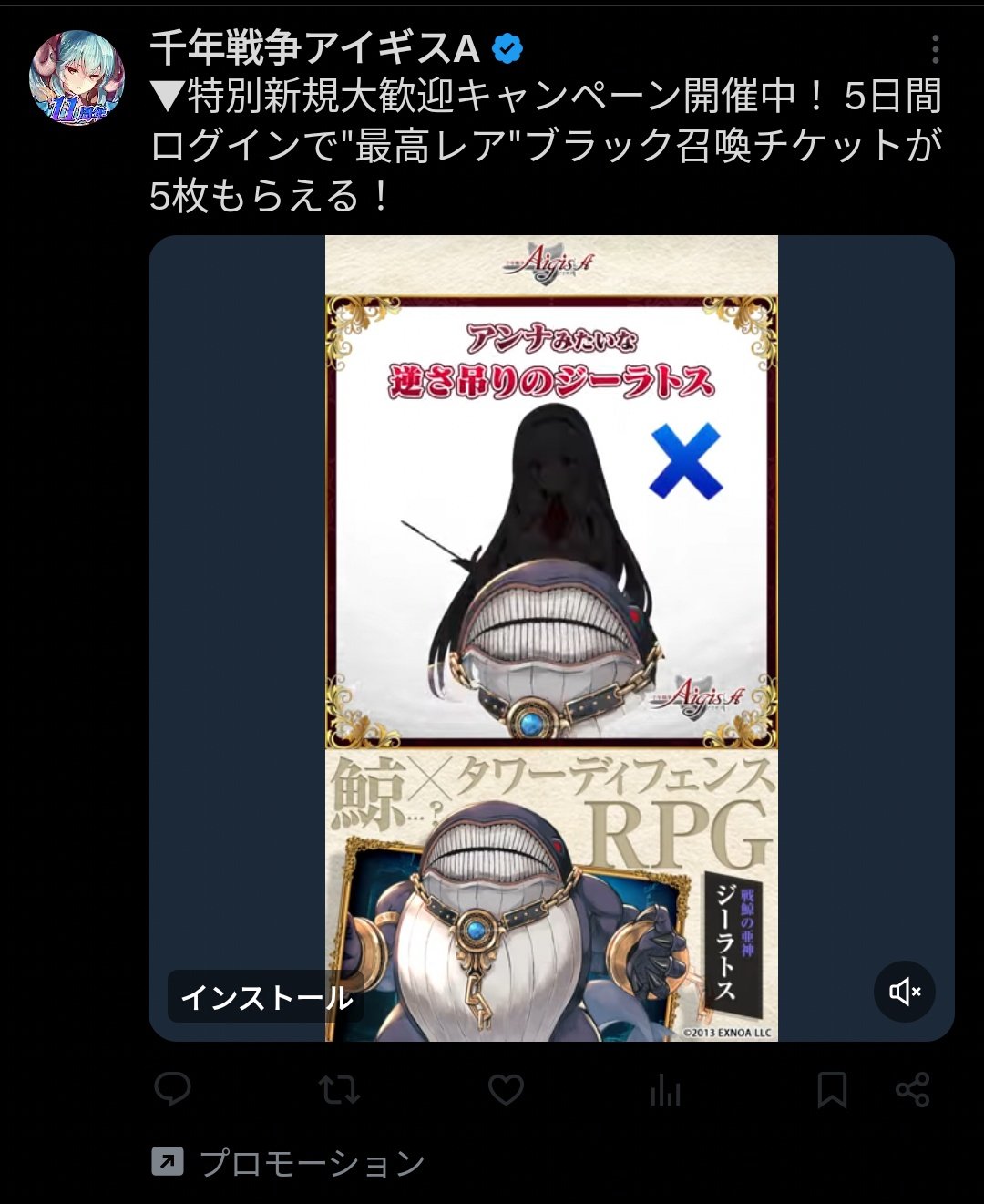Image resolution: width=984 pixels, height=1204 pixels.
Task: Repost this promoted post
Action: click(339, 1089)
